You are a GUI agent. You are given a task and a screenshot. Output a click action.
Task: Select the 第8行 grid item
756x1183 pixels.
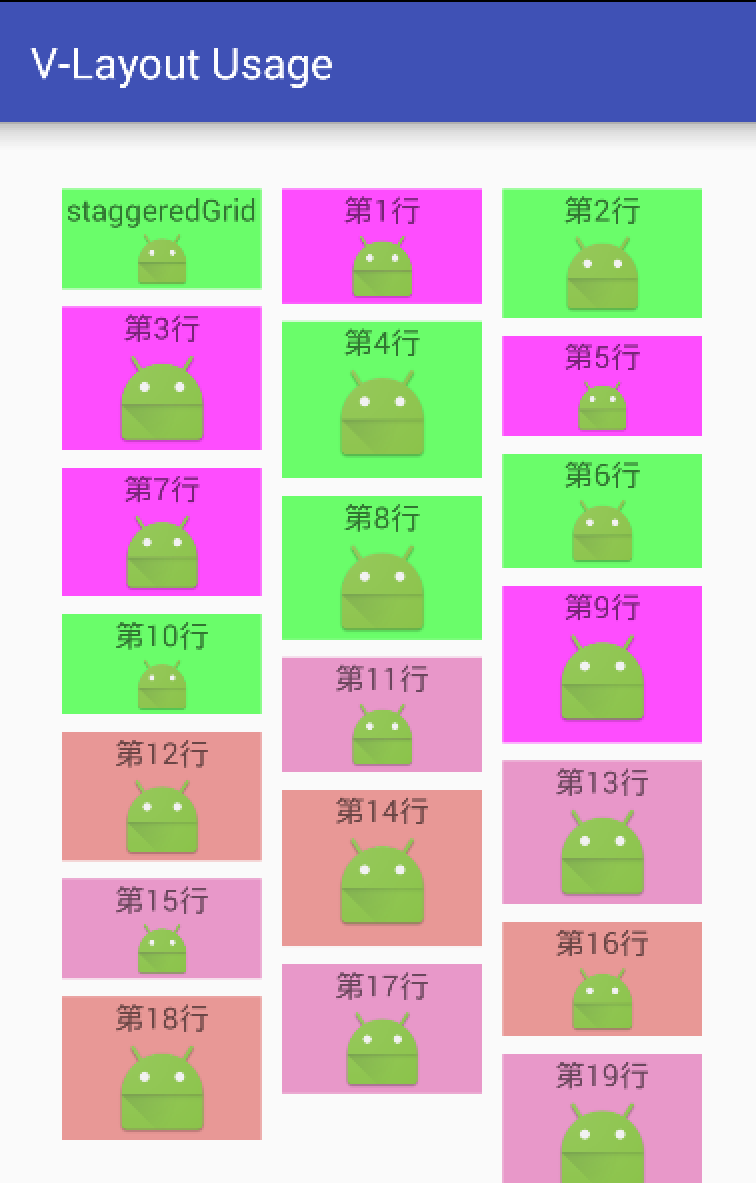pyautogui.click(x=381, y=567)
